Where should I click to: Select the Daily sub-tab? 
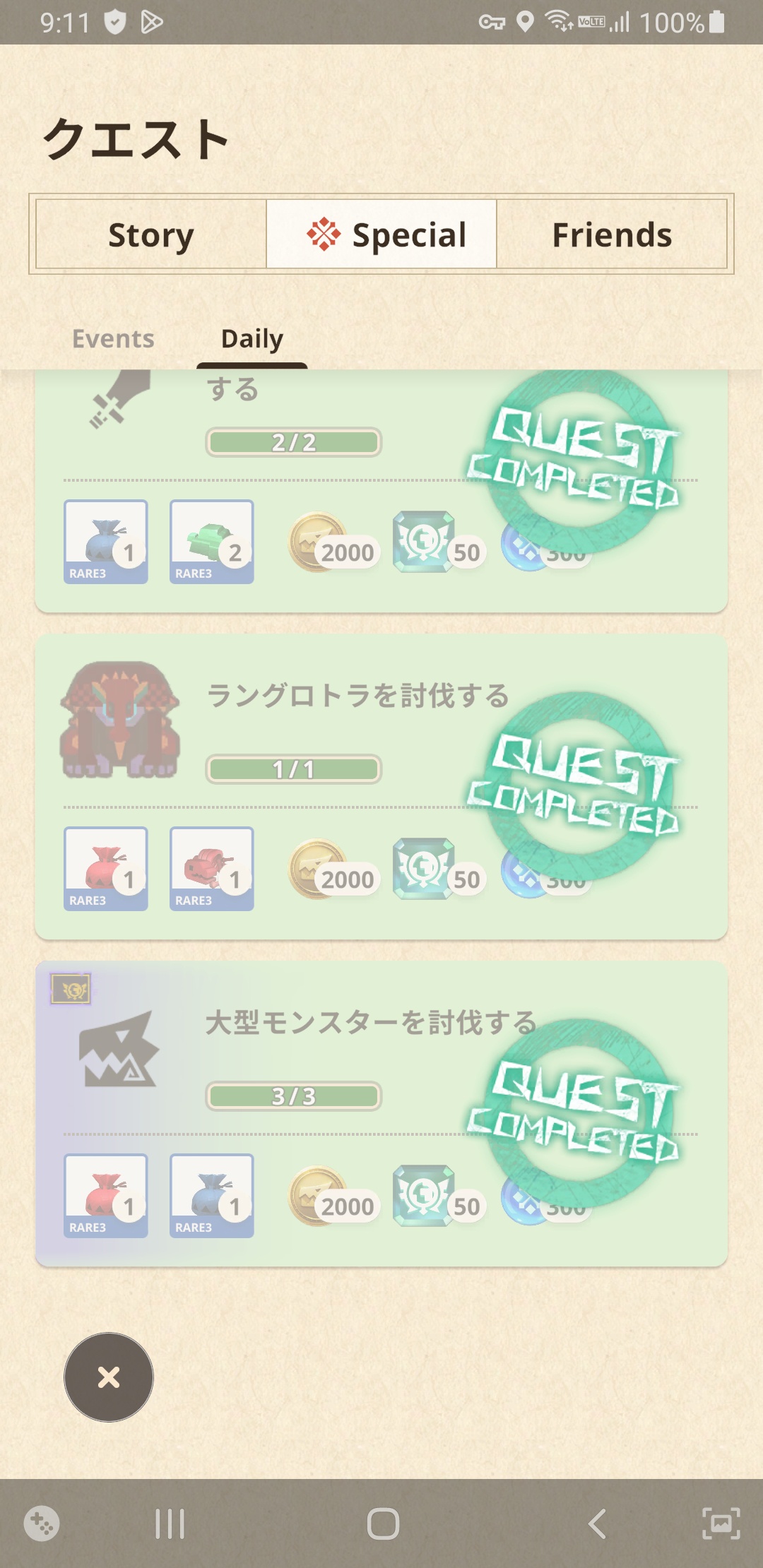click(252, 340)
